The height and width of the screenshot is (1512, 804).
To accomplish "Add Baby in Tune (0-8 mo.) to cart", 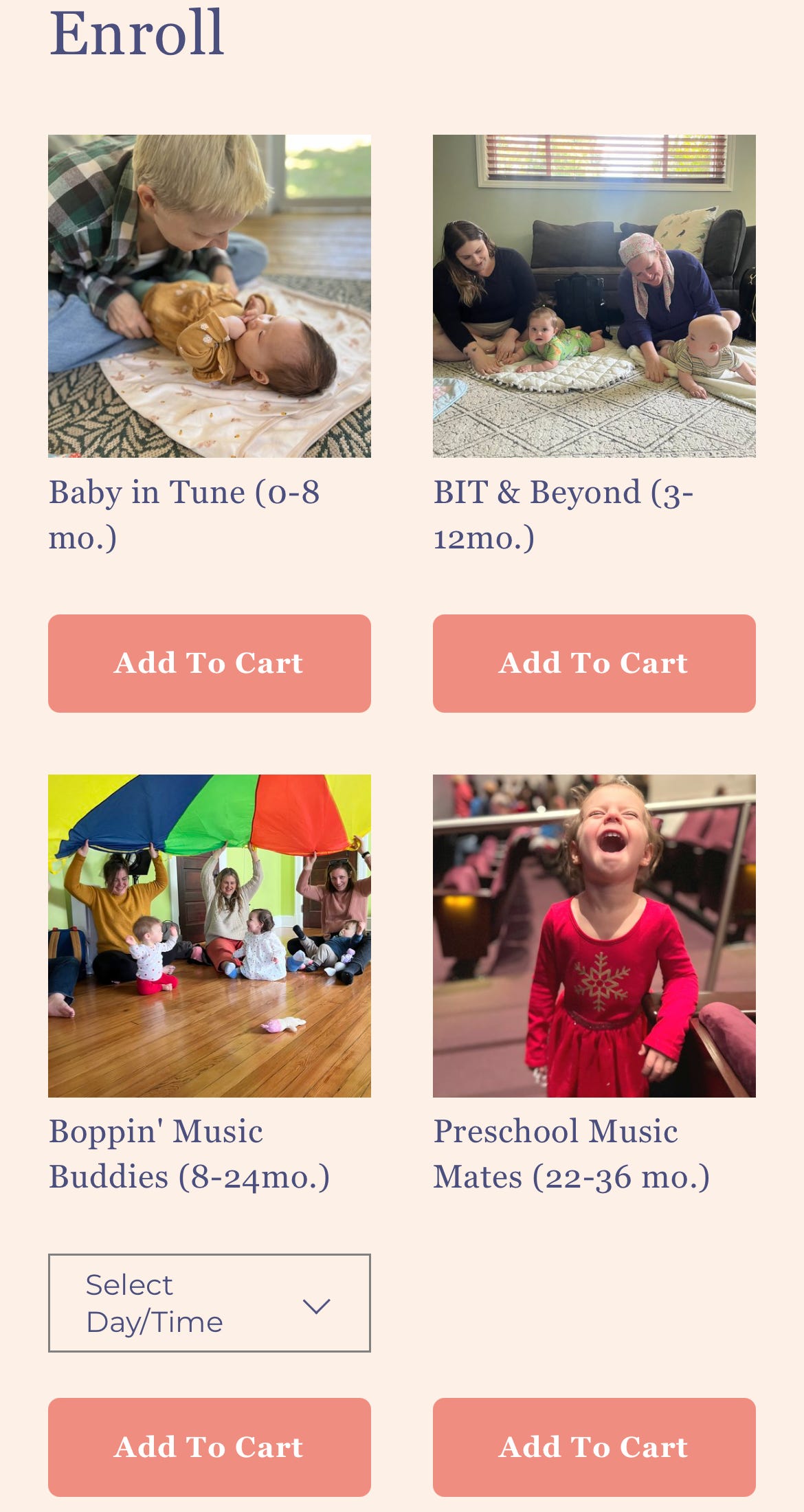I will 209,663.
